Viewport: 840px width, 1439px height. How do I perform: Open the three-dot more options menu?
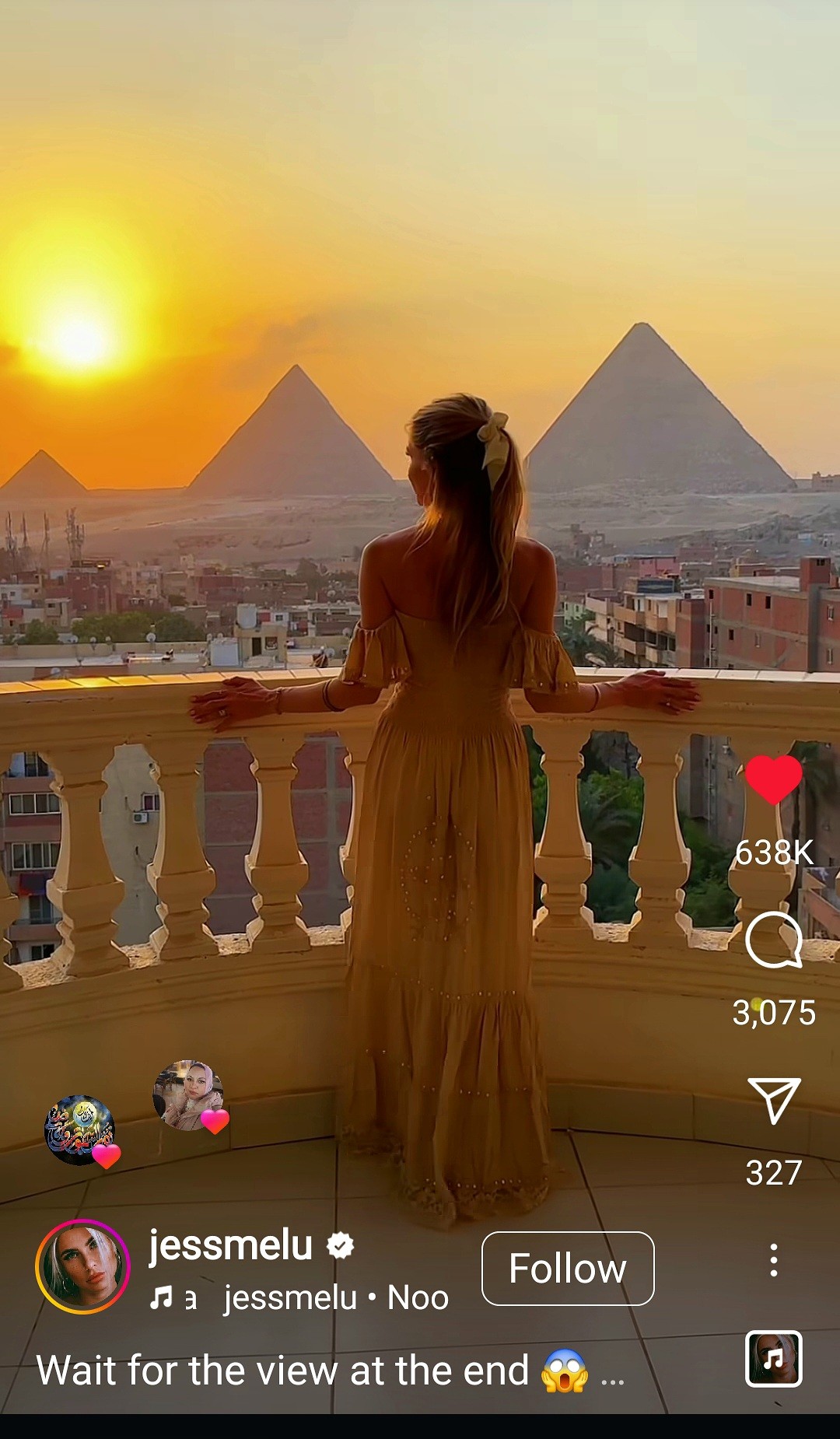[x=773, y=1260]
